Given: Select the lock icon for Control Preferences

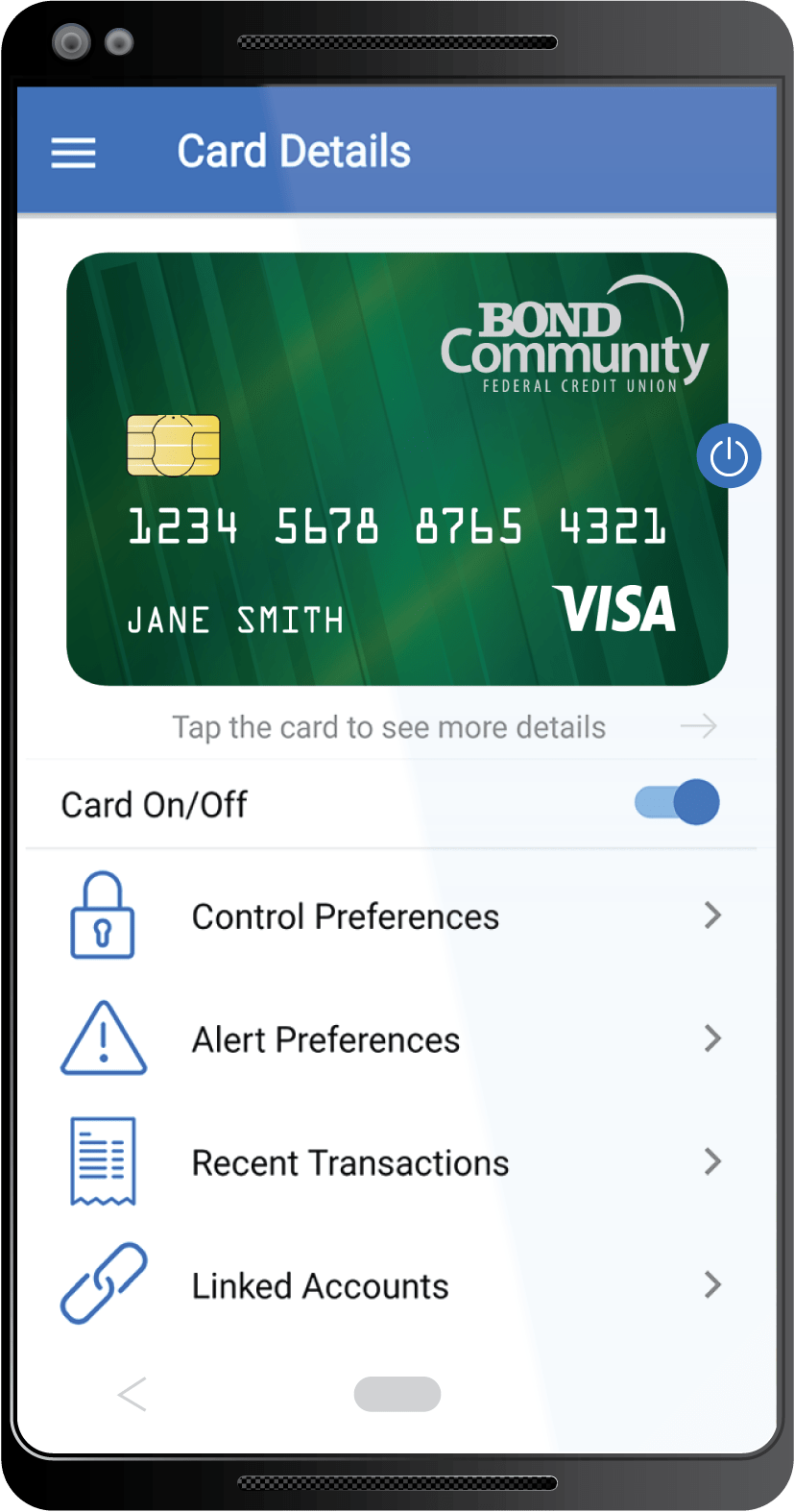Looking at the screenshot, I should click(104, 915).
